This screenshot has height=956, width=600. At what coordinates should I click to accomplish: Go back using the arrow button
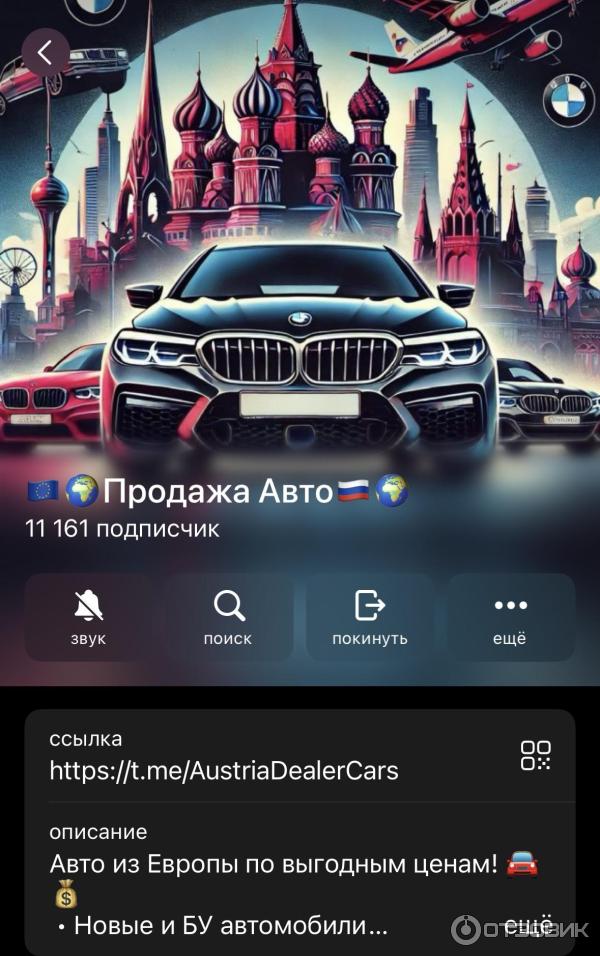coord(45,52)
